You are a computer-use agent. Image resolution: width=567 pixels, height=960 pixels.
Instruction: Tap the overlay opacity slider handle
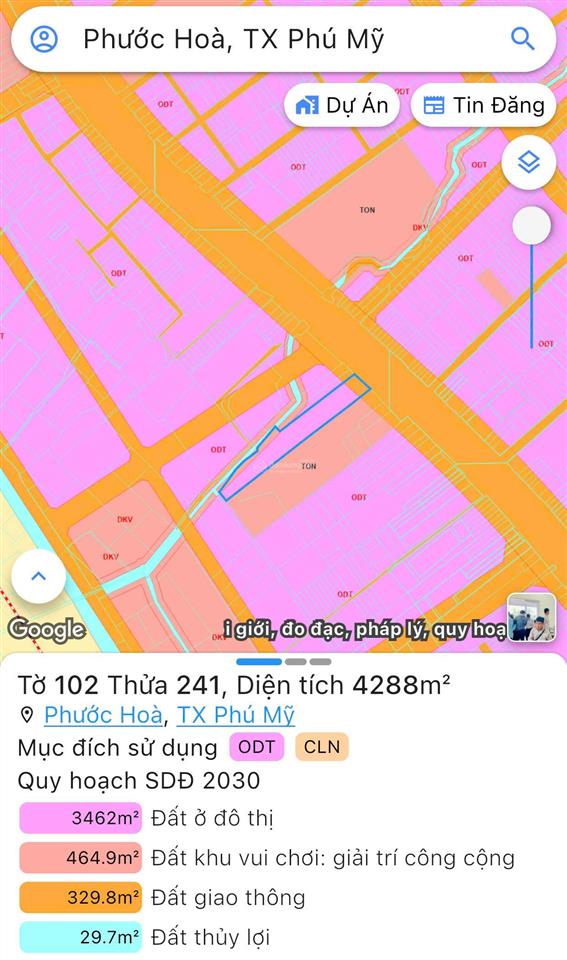pyautogui.click(x=531, y=225)
